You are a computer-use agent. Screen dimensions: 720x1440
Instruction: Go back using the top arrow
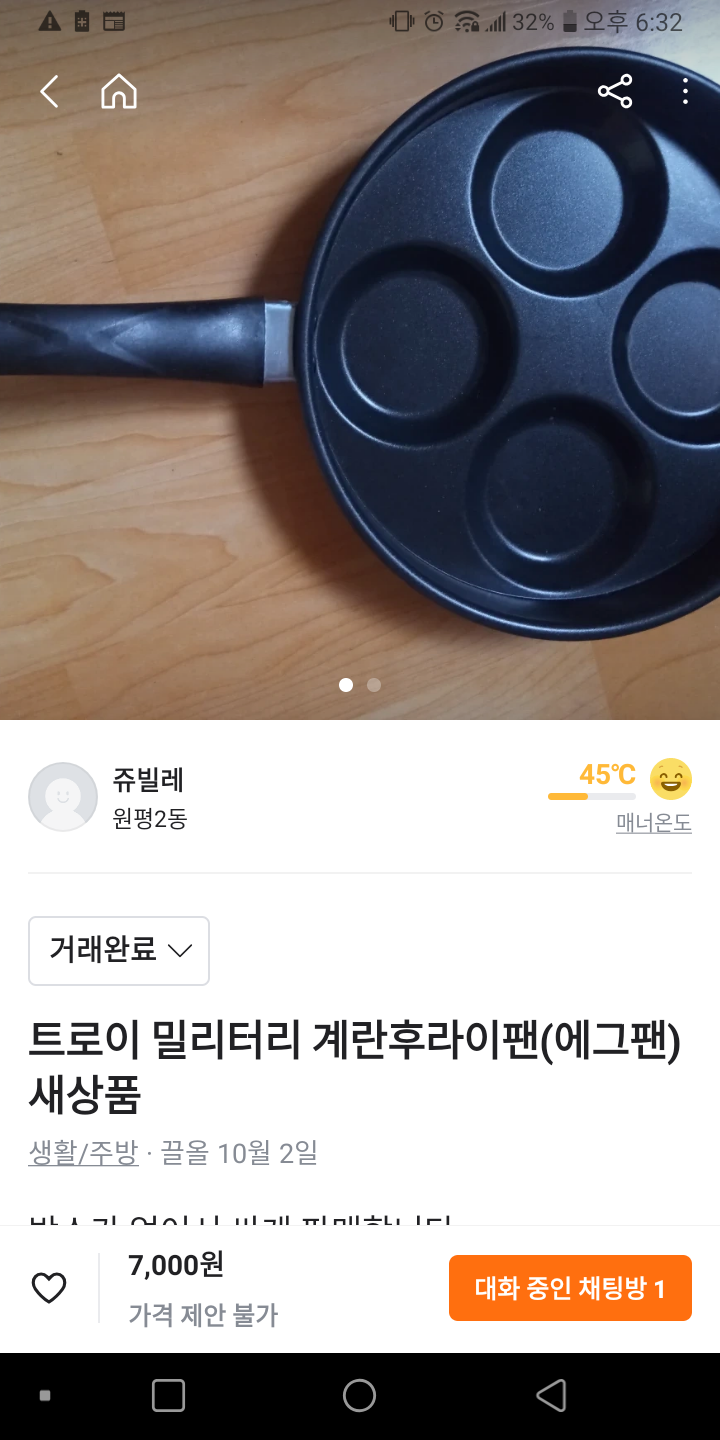click(x=49, y=92)
